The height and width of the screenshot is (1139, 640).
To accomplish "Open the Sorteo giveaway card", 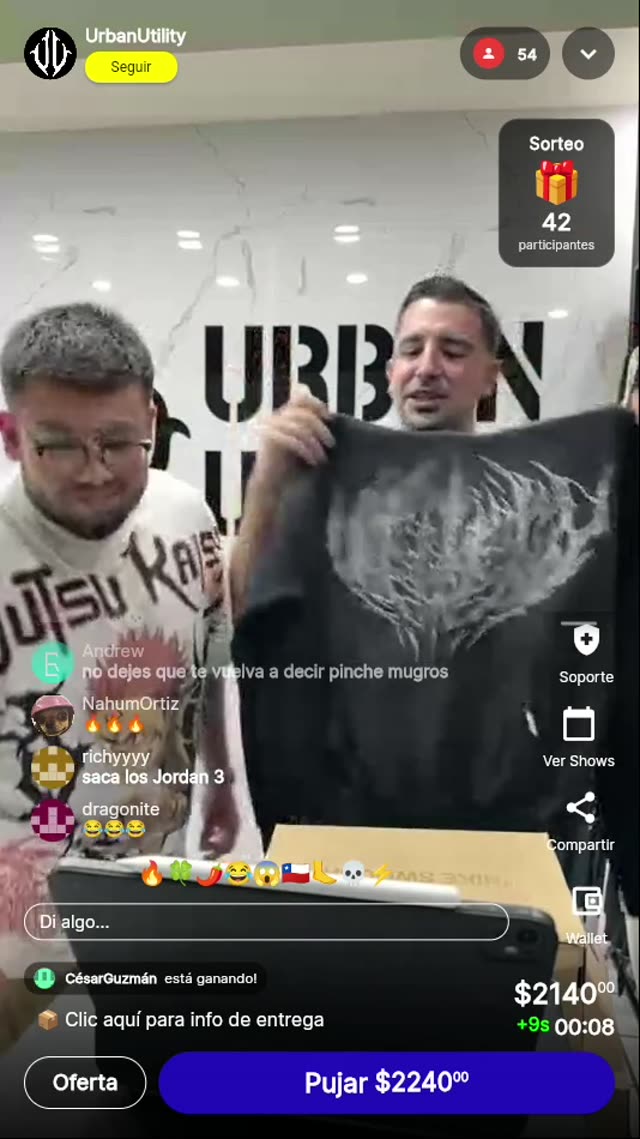I will (x=556, y=193).
